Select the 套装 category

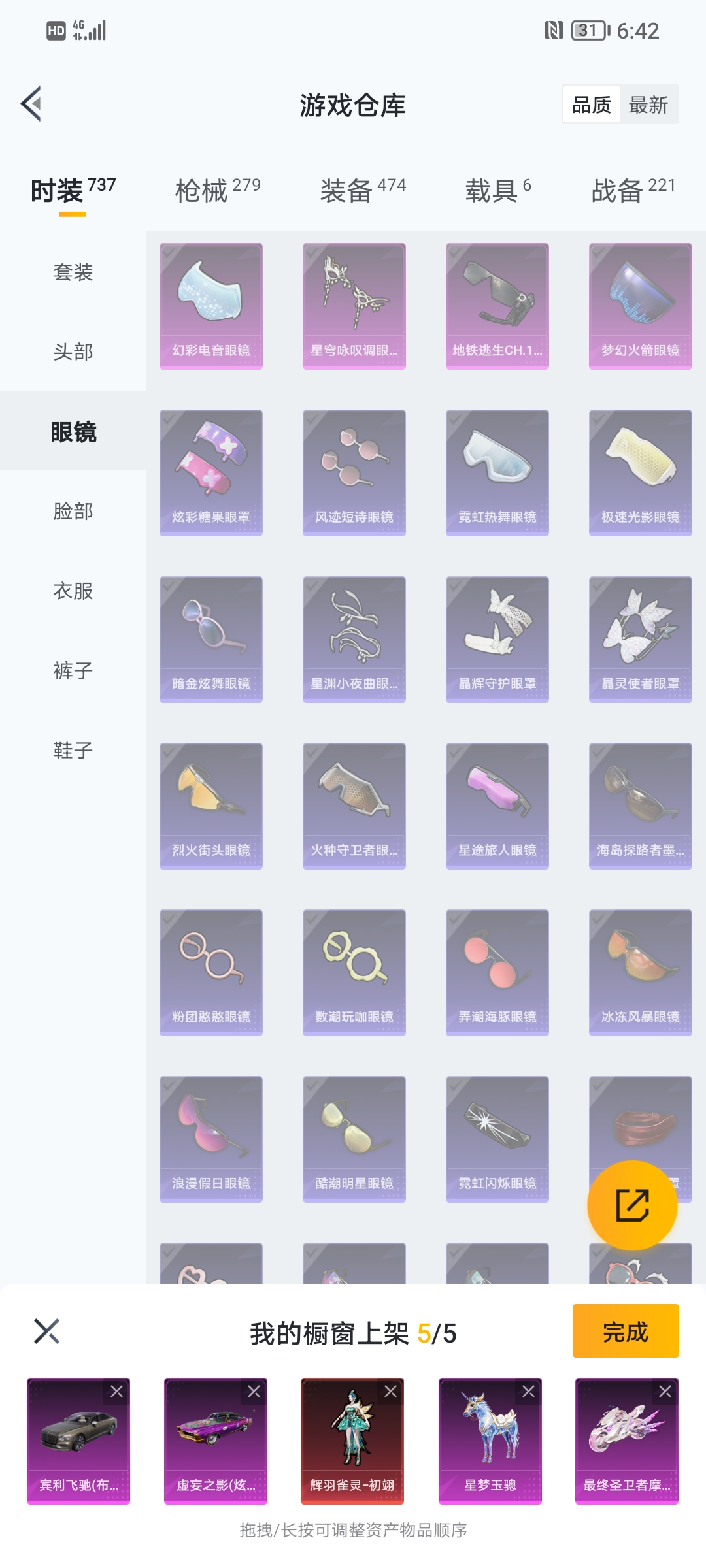tap(73, 272)
